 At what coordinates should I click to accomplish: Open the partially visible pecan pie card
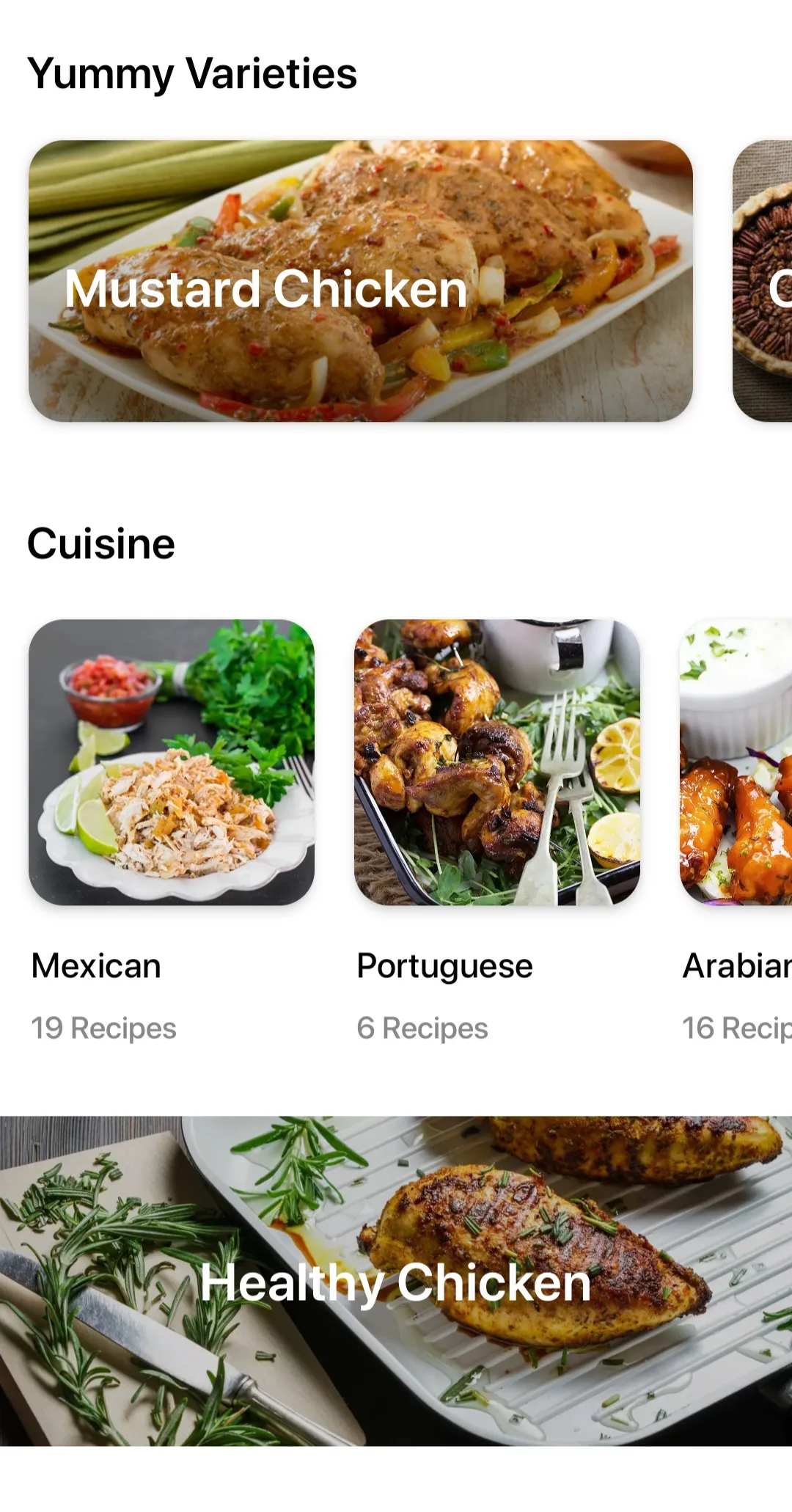762,281
